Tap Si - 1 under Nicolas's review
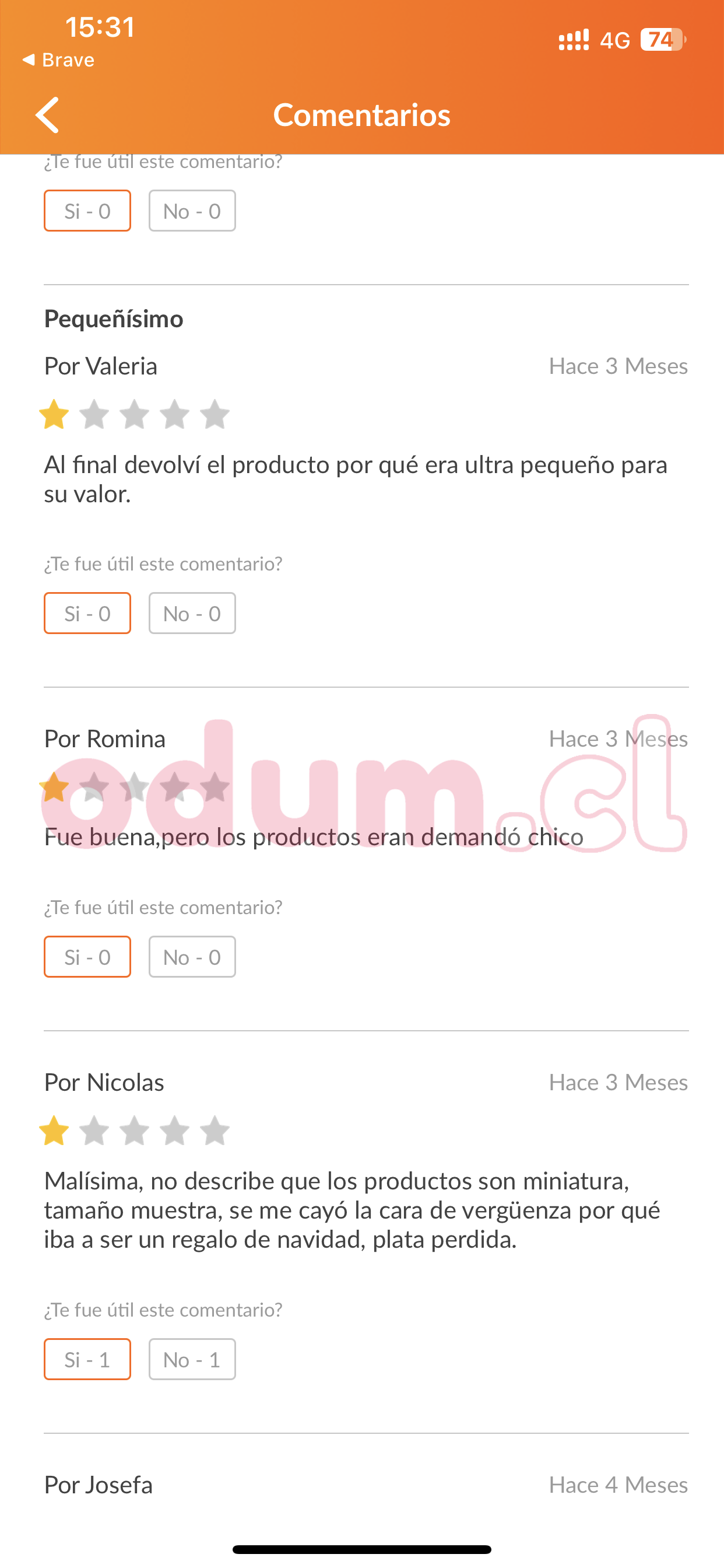 click(x=87, y=1359)
